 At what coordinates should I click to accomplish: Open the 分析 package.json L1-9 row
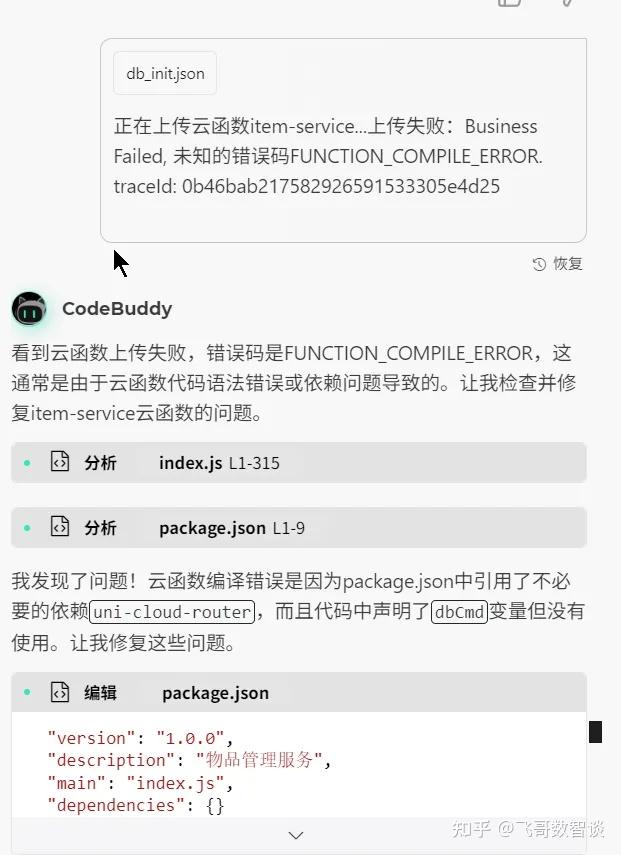[x=298, y=528]
